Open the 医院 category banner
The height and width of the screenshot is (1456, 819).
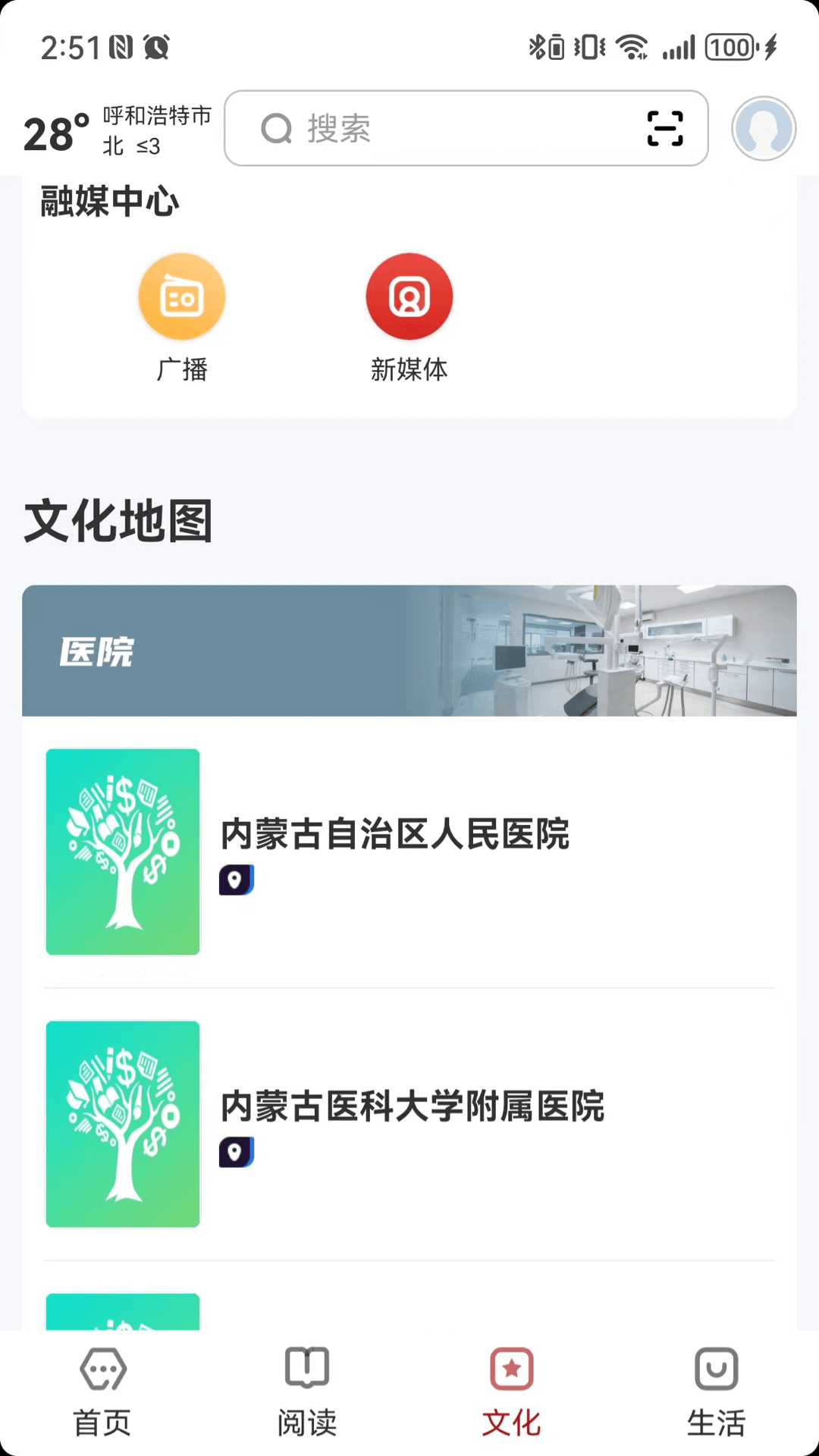pyautogui.click(x=409, y=651)
